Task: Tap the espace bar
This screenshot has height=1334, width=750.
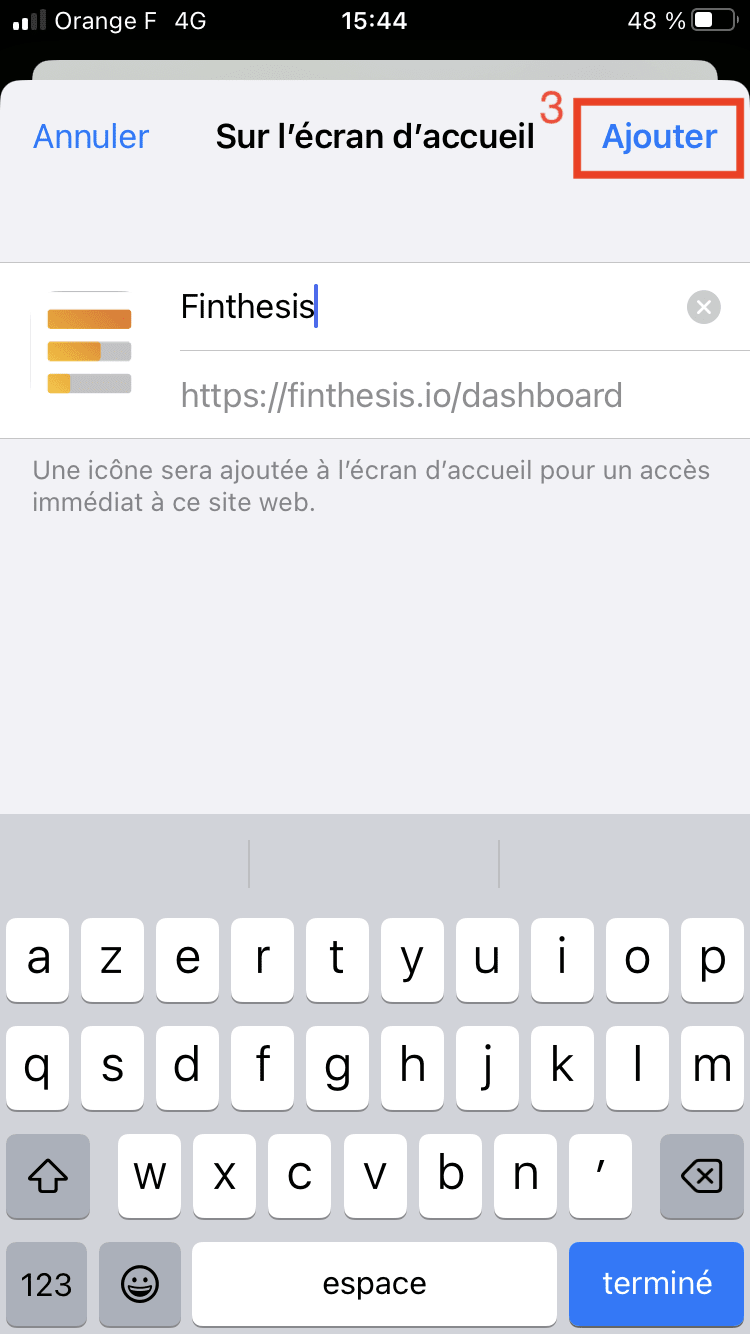Action: [x=374, y=1283]
